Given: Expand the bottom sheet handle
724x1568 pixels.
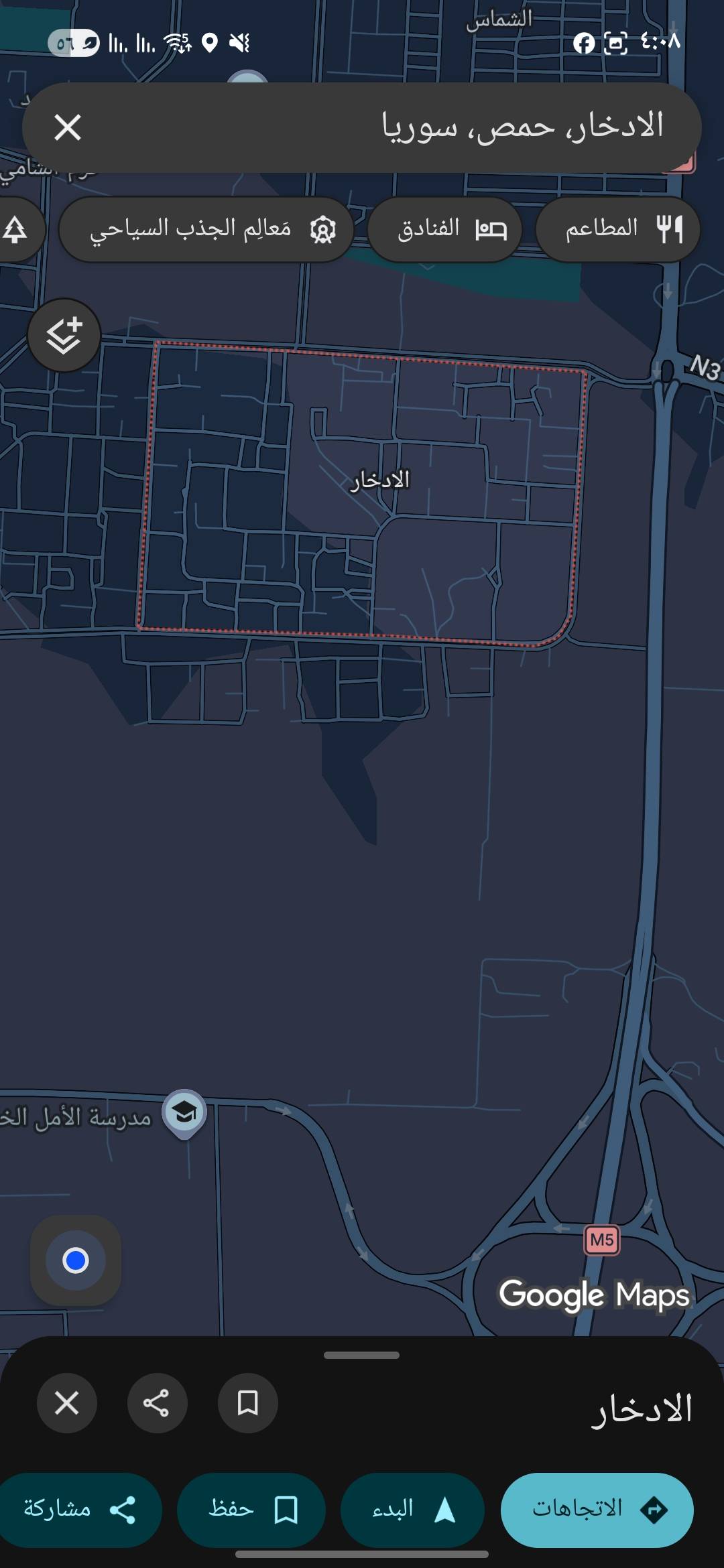Looking at the screenshot, I should pos(361,1355).
